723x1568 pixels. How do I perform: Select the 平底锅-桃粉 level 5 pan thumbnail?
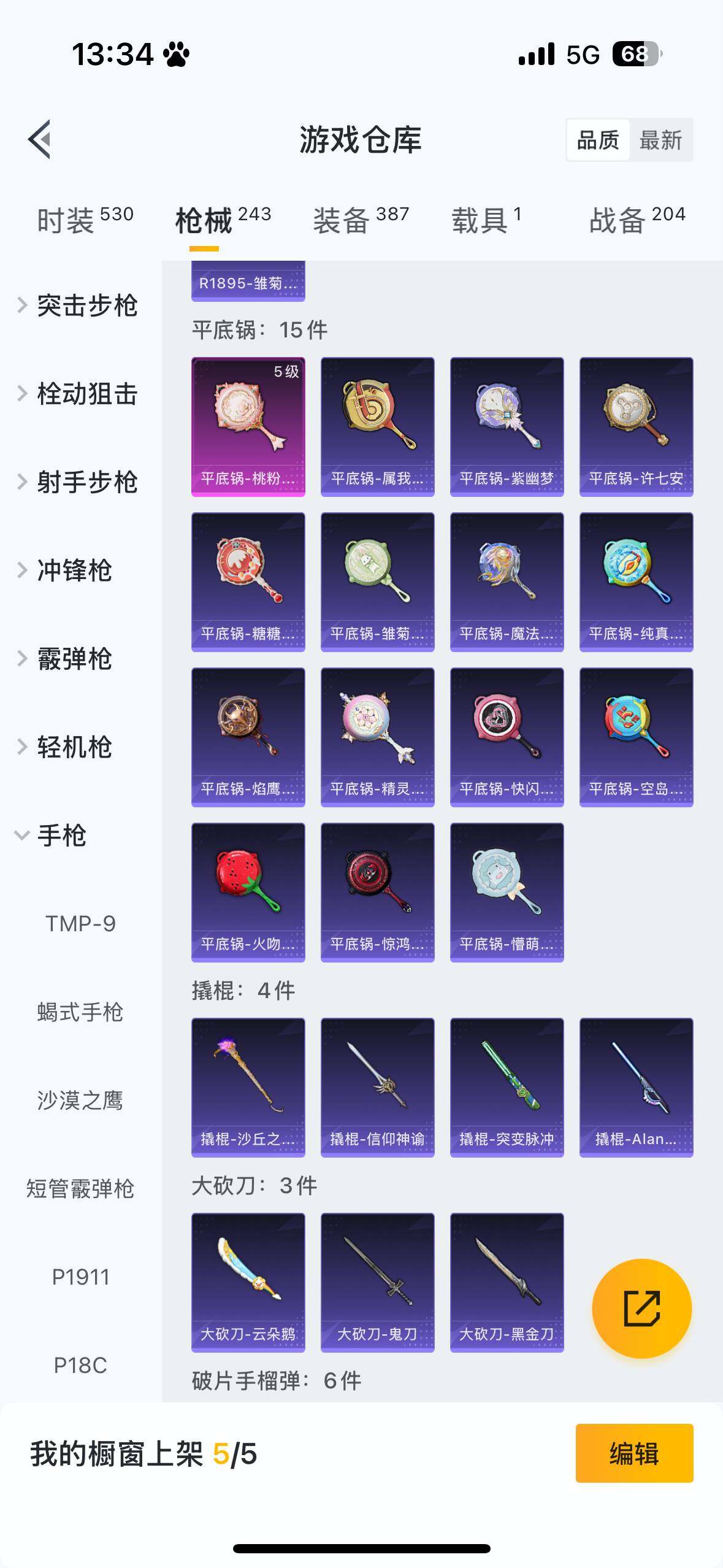(247, 425)
